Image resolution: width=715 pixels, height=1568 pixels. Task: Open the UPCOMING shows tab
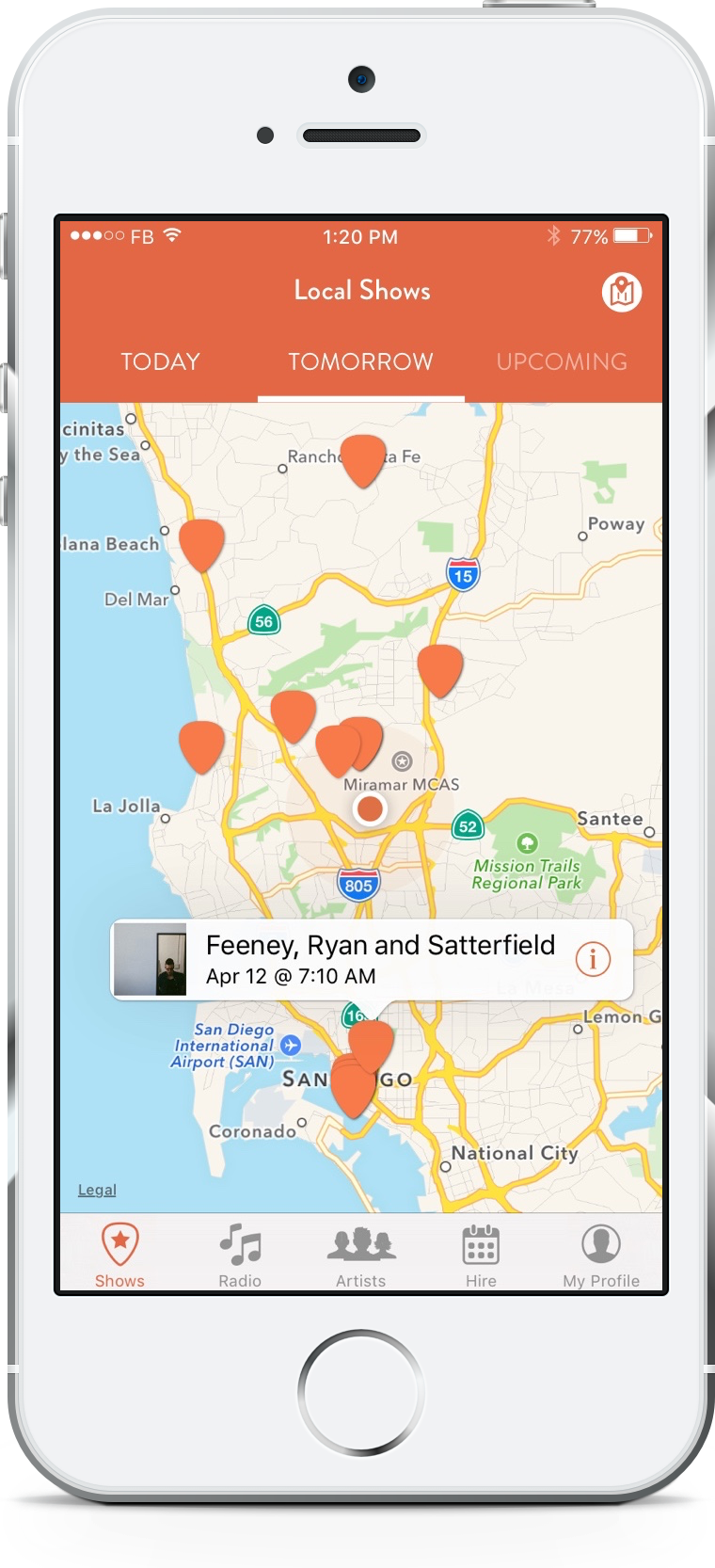click(562, 361)
